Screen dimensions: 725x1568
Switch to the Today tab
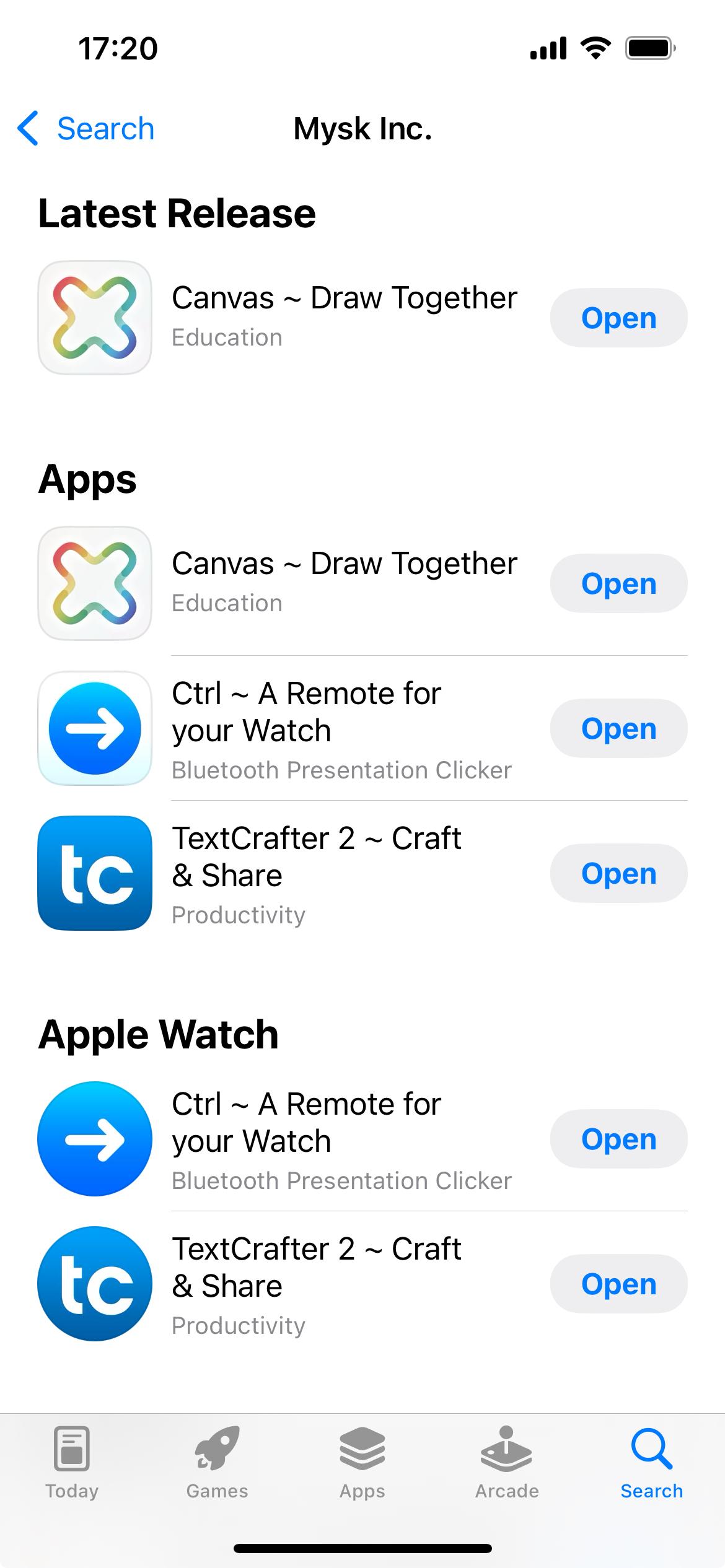(72, 1463)
